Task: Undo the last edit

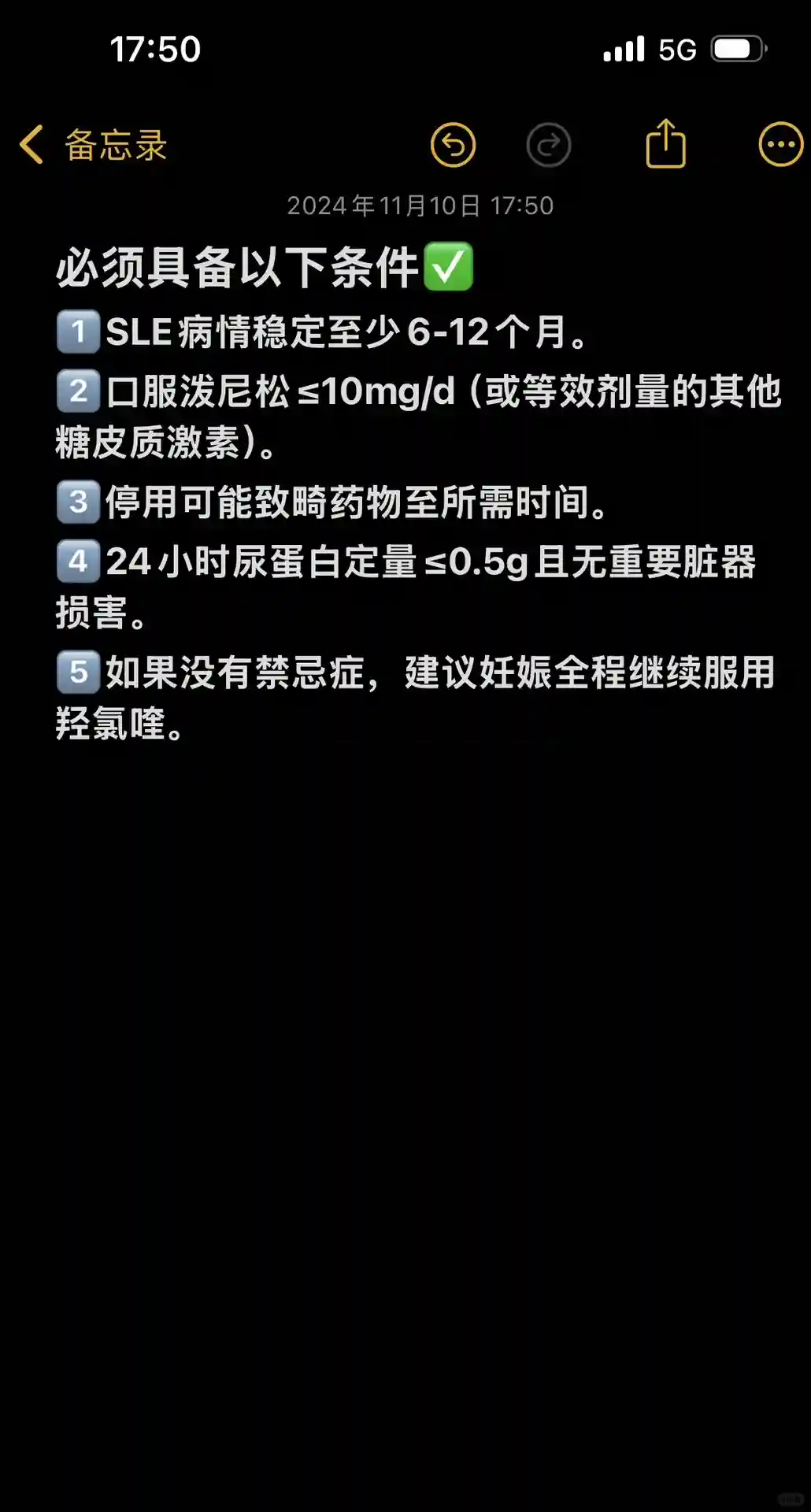Action: point(454,146)
